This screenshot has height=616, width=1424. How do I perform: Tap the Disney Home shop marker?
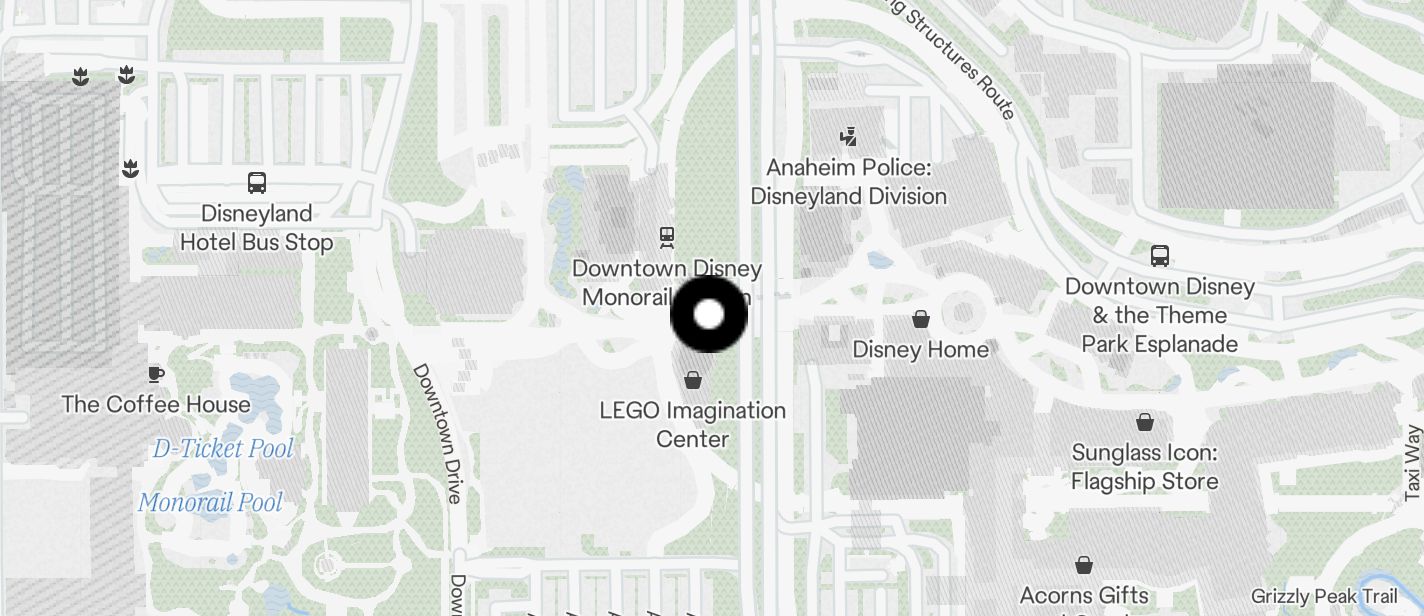tap(920, 320)
